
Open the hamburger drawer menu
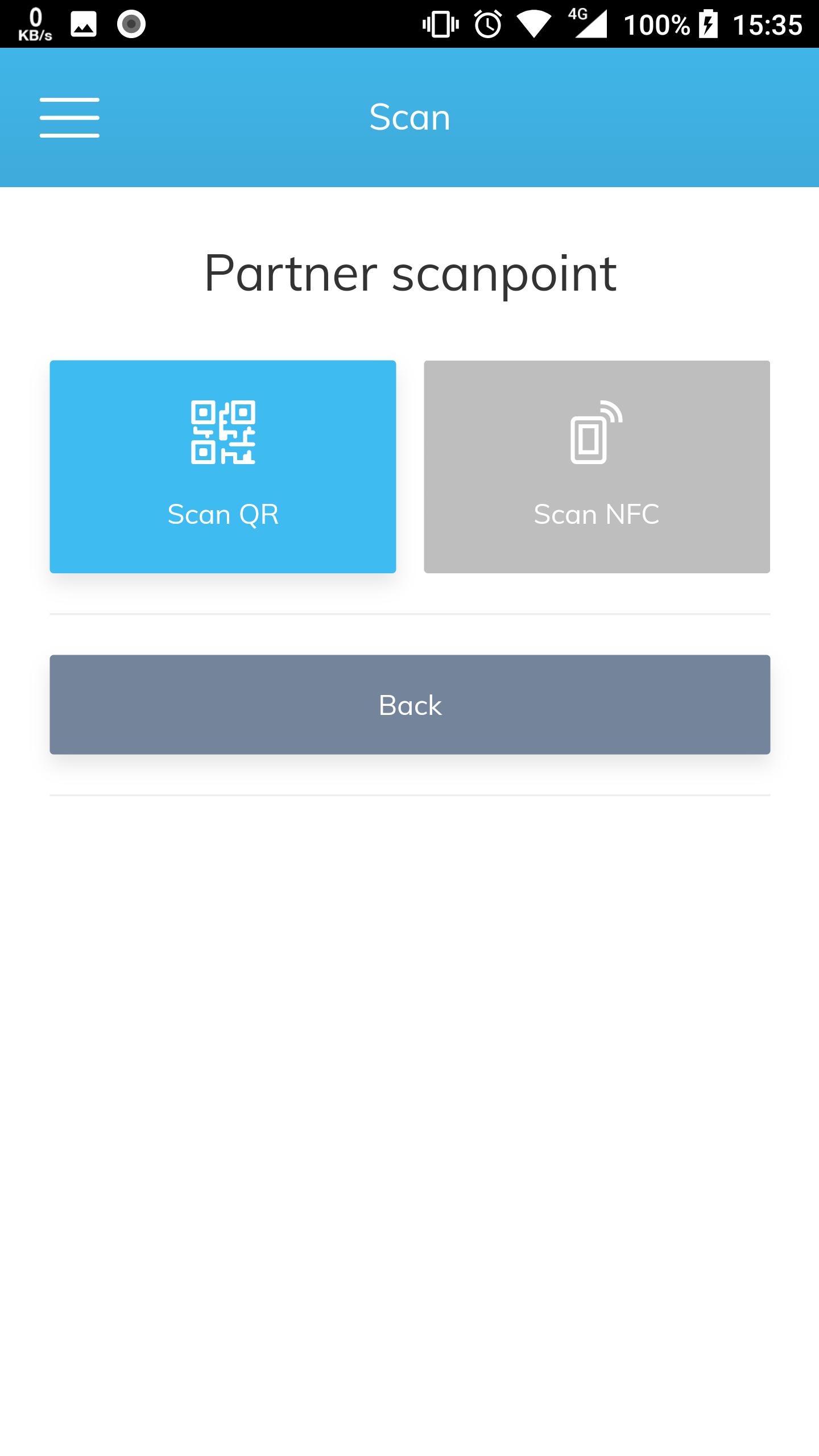[x=69, y=117]
